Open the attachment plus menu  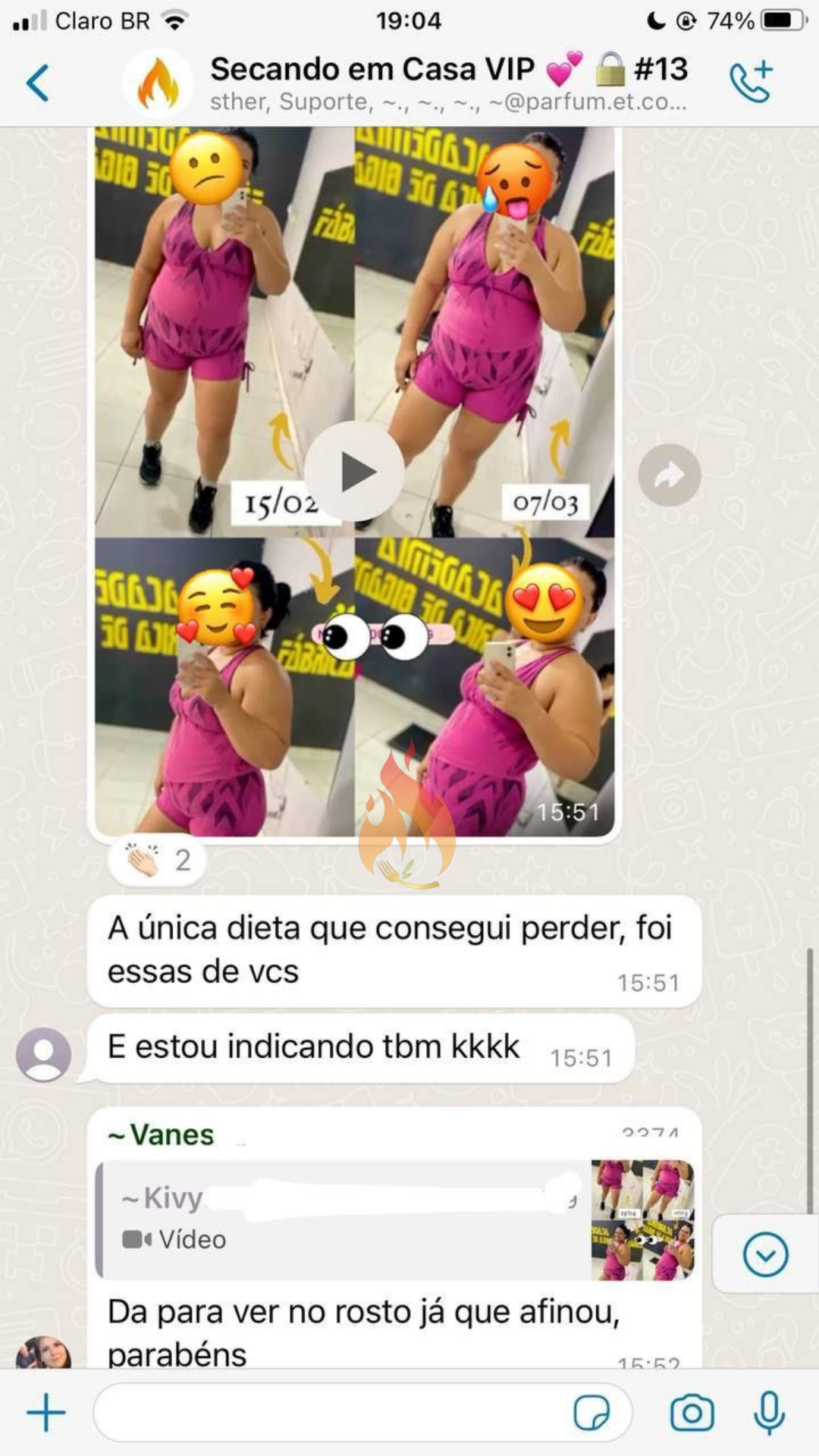pos(46,1413)
